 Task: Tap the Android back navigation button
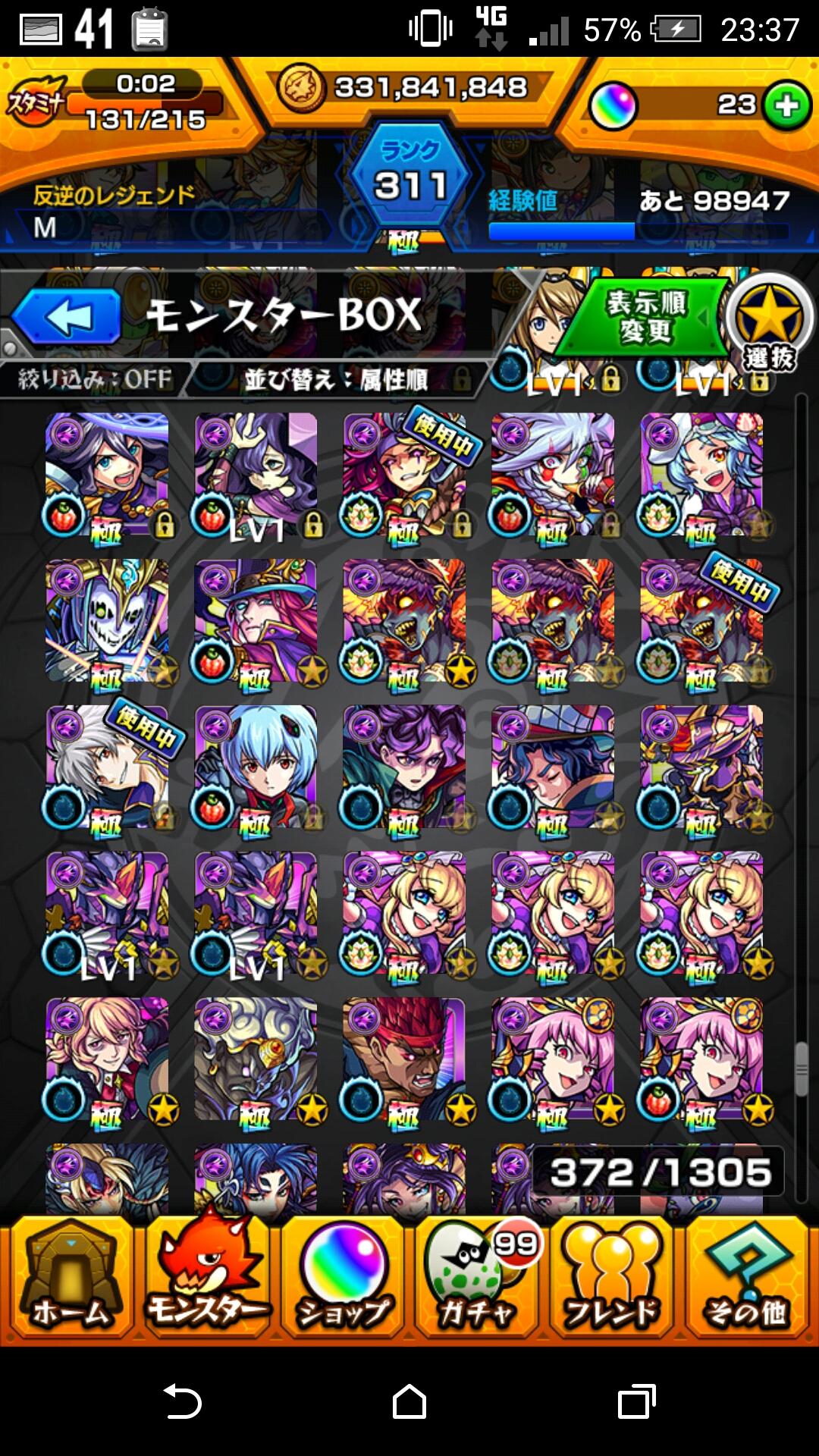pos(182,1401)
